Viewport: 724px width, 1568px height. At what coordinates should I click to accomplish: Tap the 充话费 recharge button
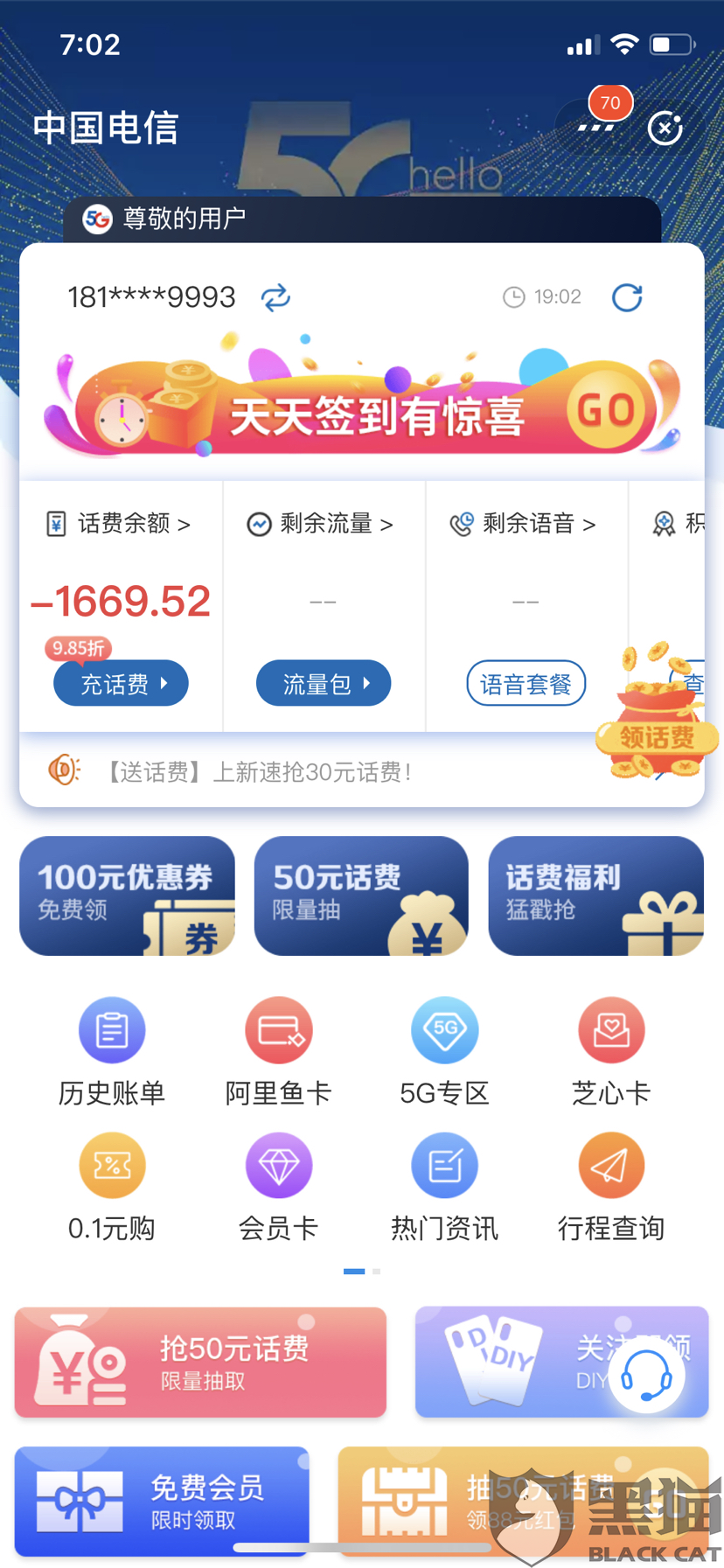click(121, 683)
